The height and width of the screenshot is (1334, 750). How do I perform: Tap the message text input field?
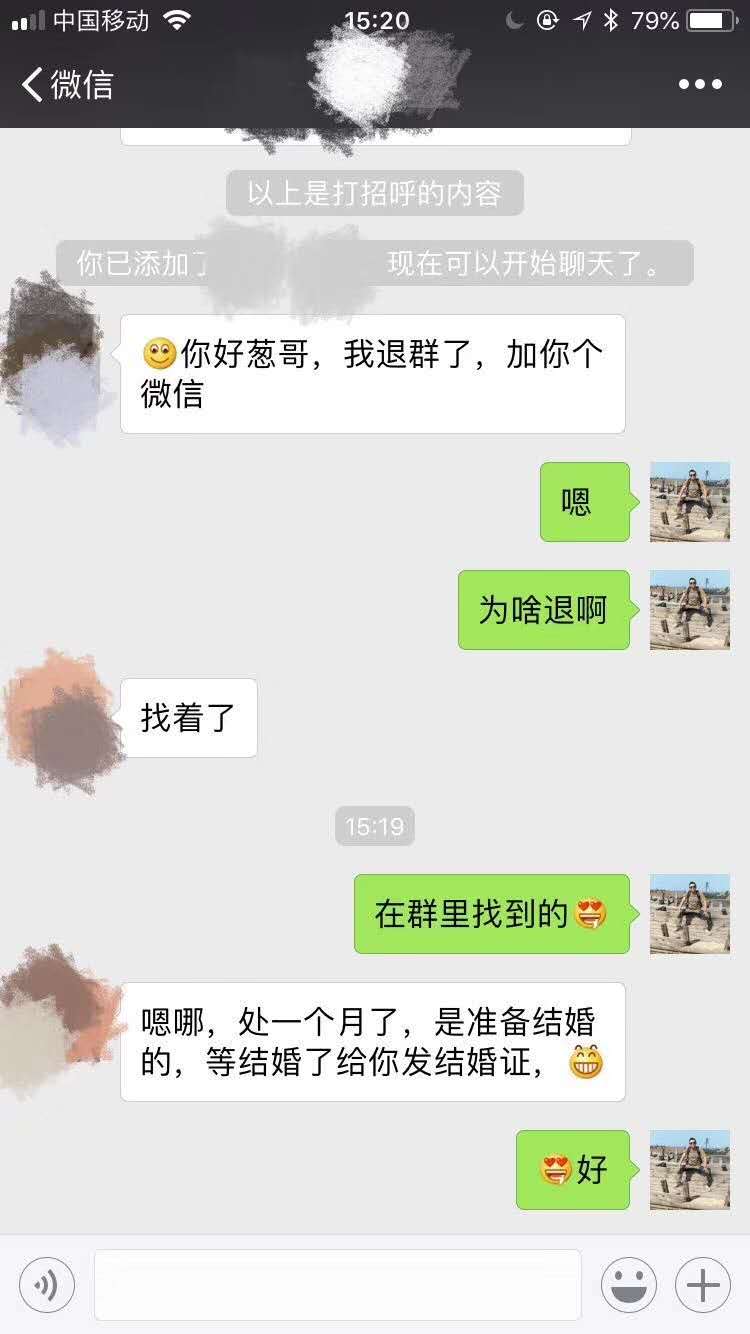(337, 1284)
